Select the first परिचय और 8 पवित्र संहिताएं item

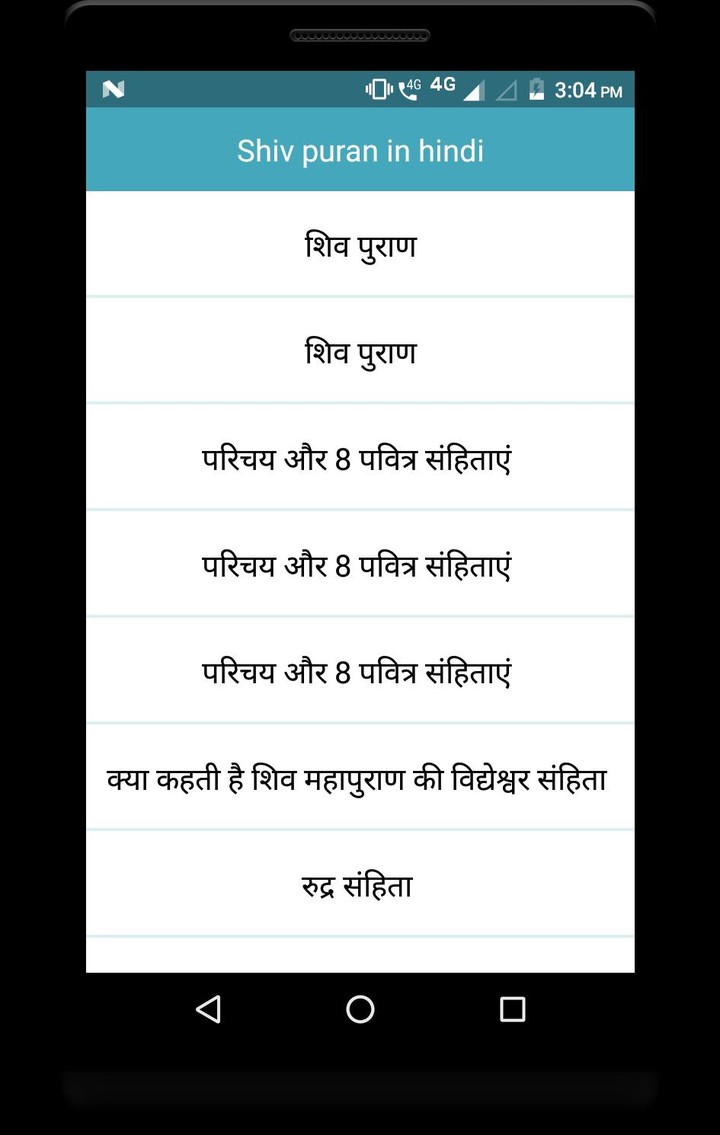[x=360, y=458]
